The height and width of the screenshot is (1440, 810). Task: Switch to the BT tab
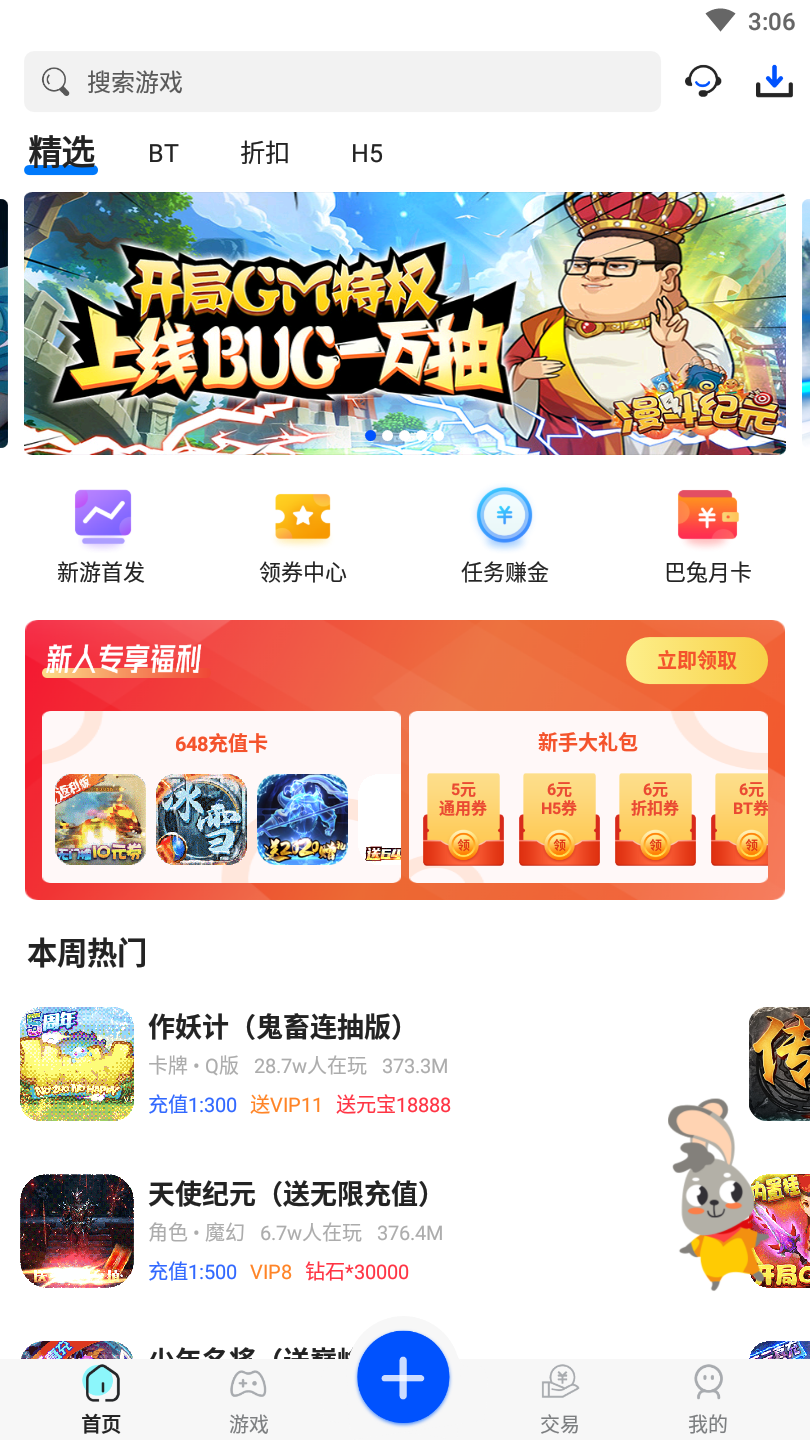(x=164, y=154)
